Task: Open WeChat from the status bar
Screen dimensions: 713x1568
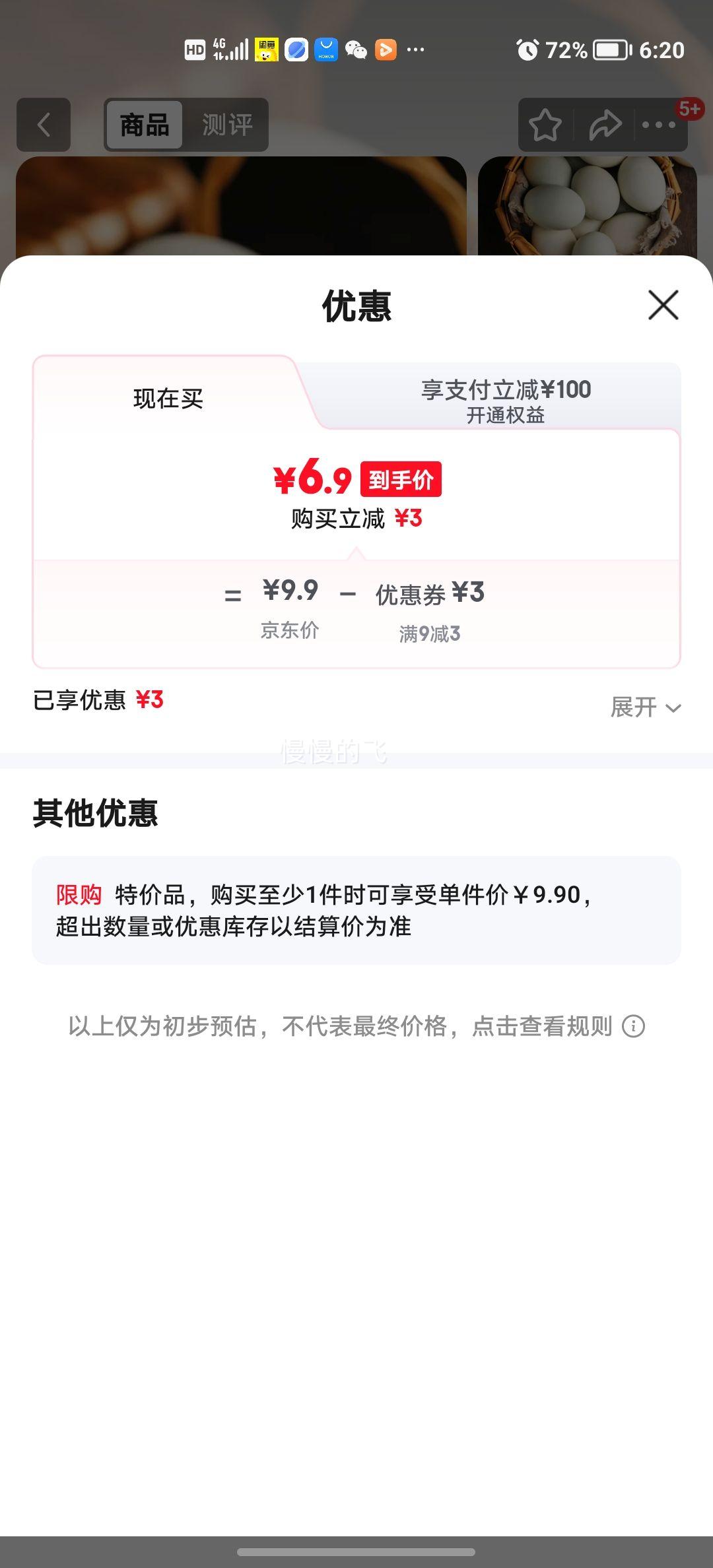Action: tap(357, 49)
